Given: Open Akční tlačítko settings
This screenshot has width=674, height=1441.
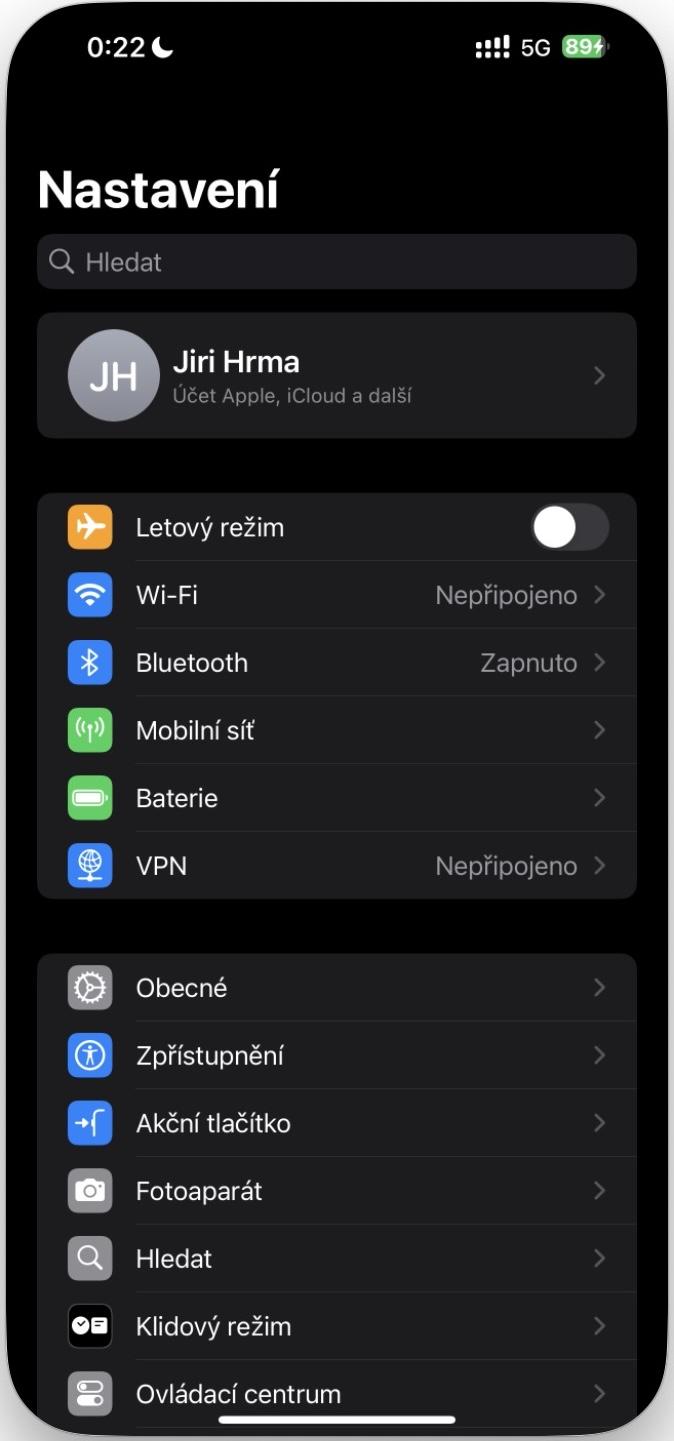Looking at the screenshot, I should tap(337, 1123).
